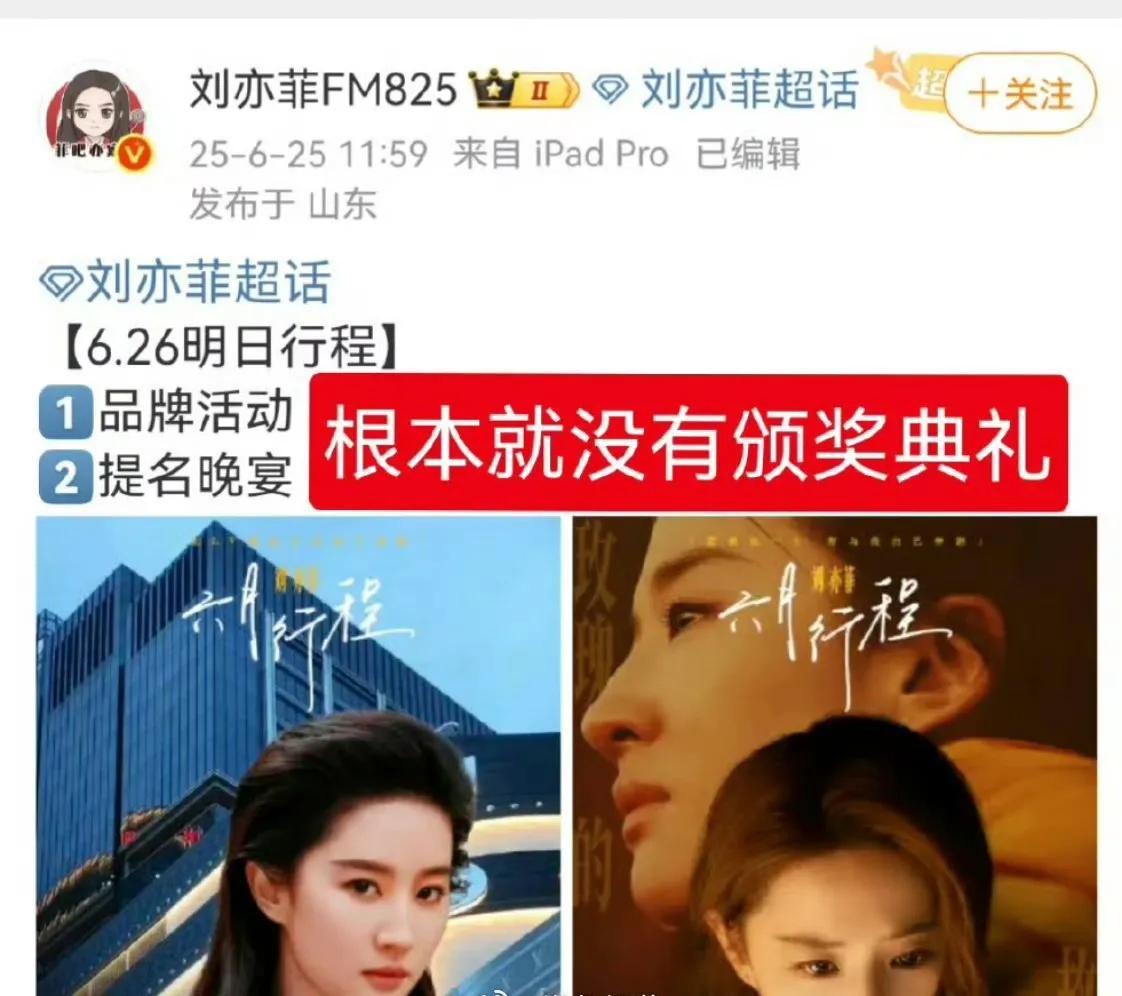This screenshot has width=1122, height=996.
Task: View the brown side-profile schedule poster
Action: [834, 755]
